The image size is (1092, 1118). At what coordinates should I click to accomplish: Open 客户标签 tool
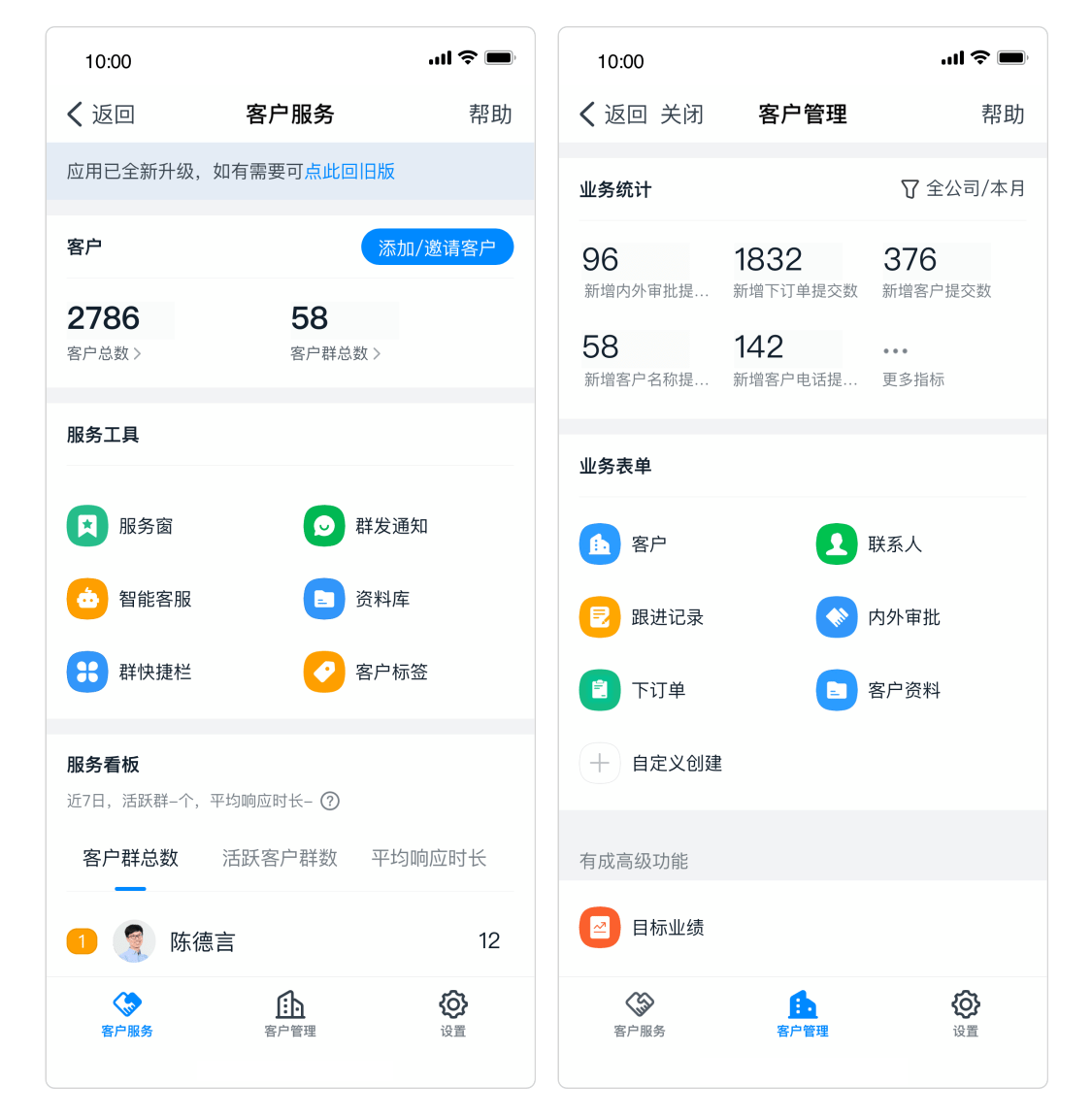click(x=367, y=672)
